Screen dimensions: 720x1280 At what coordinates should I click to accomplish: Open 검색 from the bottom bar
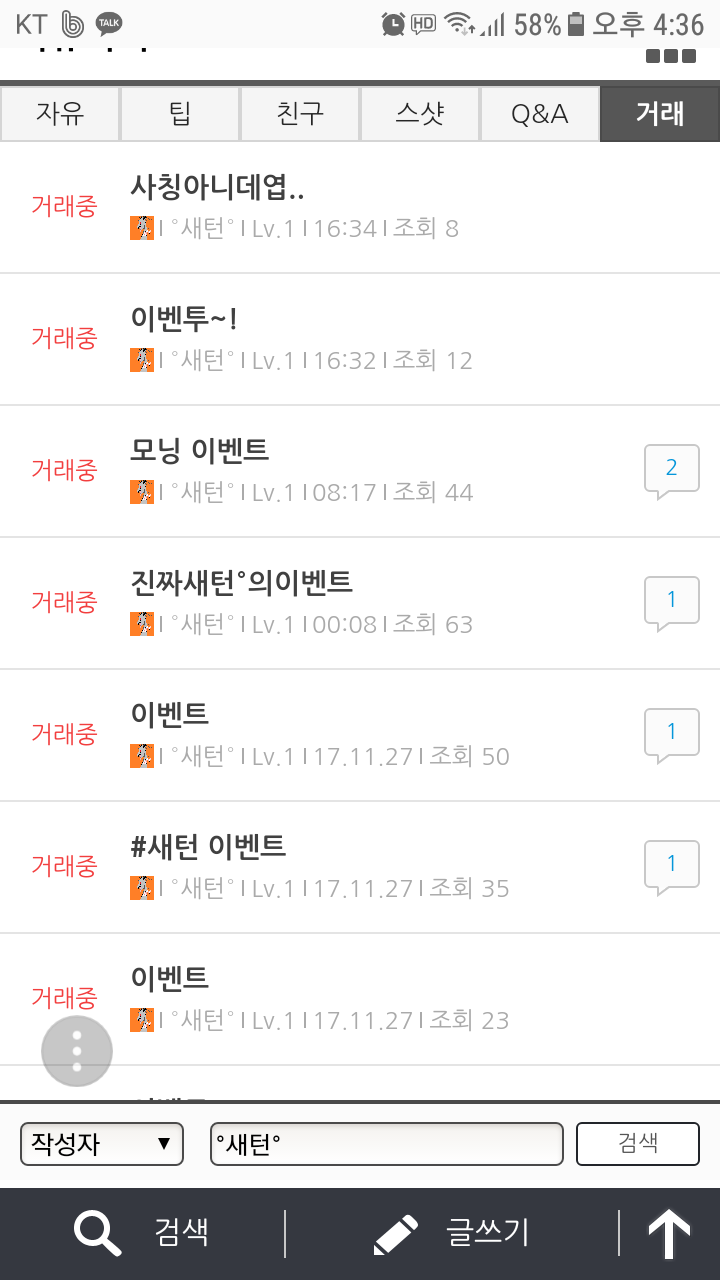tap(142, 1232)
